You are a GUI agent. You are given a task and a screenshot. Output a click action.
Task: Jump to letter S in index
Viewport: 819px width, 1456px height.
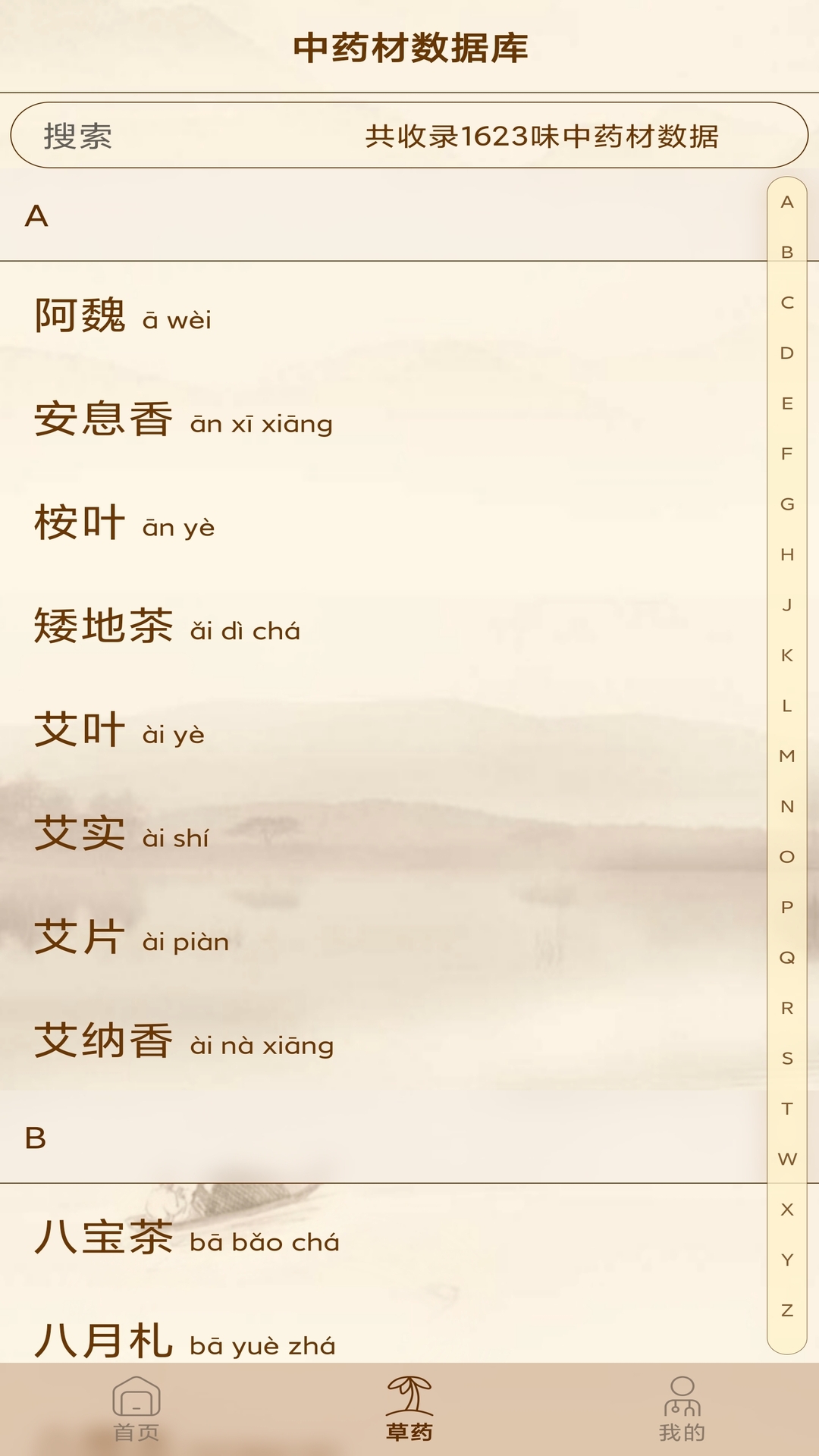click(787, 1058)
